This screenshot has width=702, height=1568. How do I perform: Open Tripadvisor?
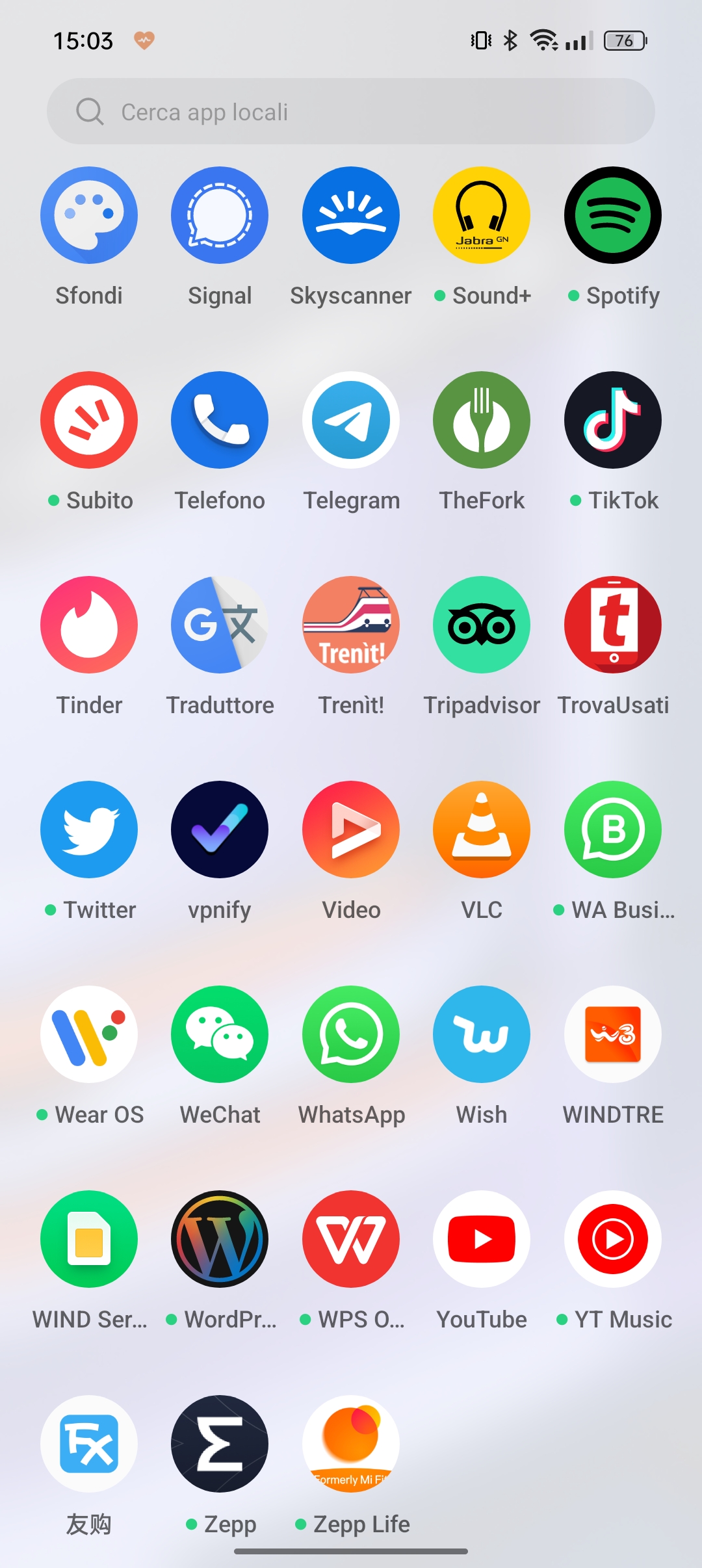(x=482, y=625)
